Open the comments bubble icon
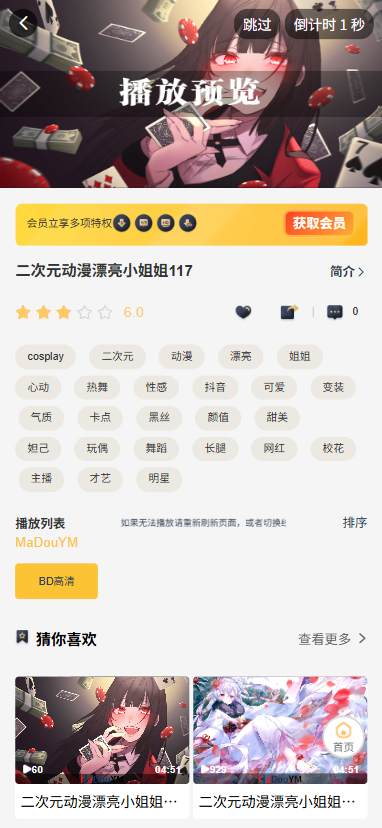 click(335, 312)
